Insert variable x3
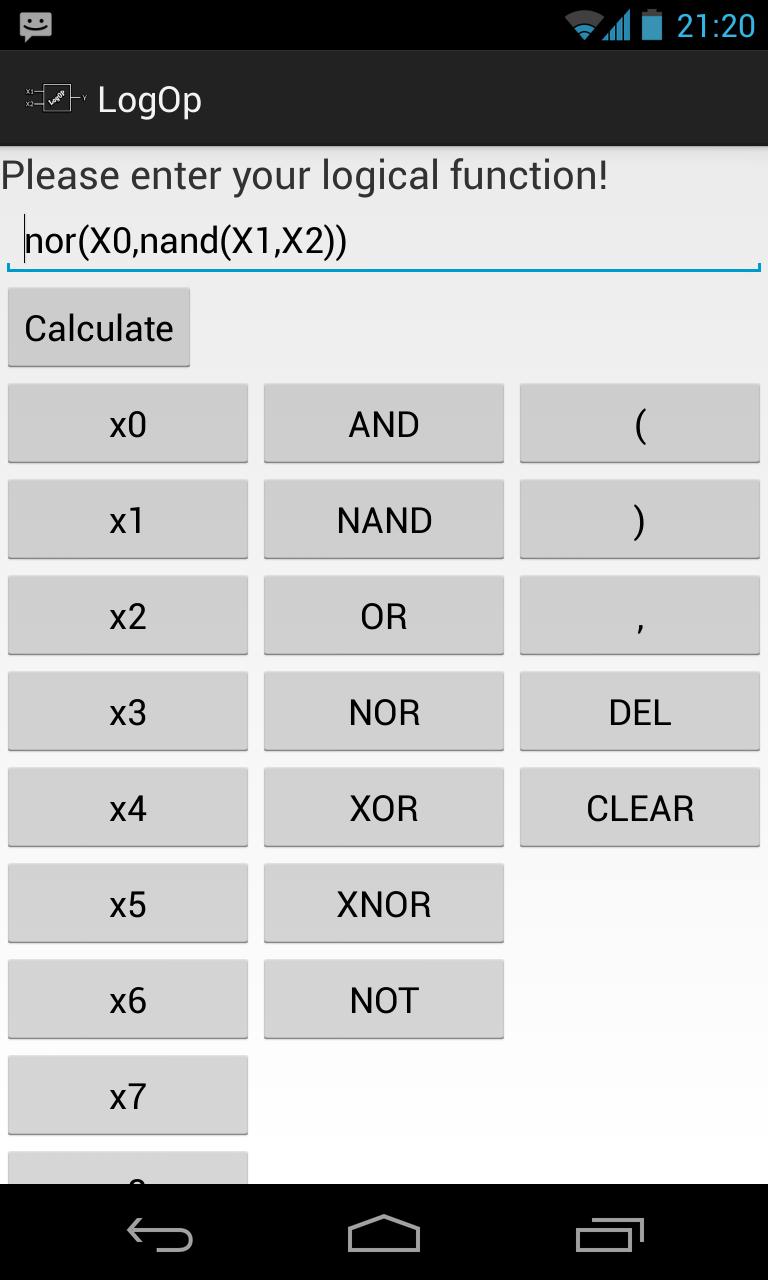Screen dimensions: 768x1280 click(128, 712)
